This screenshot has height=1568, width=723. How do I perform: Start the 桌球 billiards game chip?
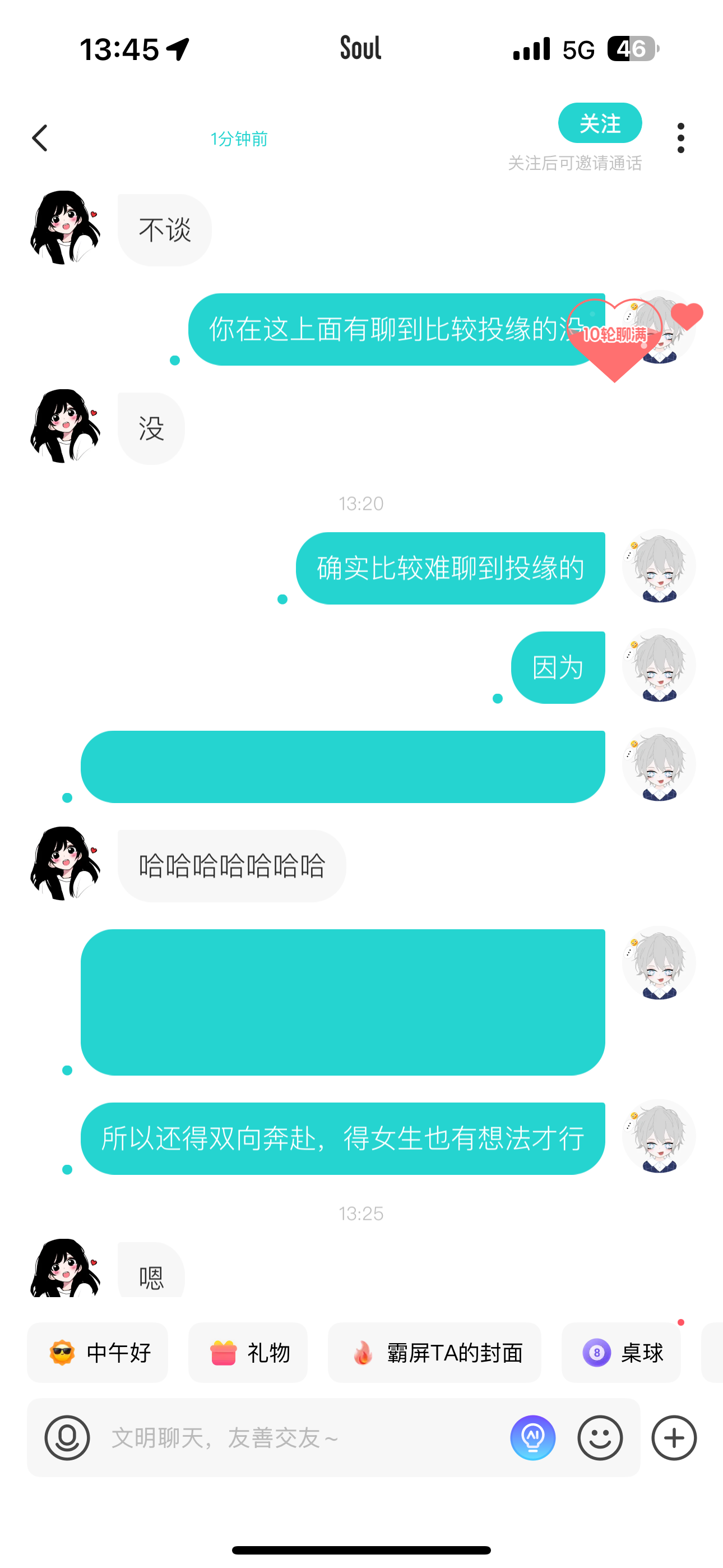621,1353
